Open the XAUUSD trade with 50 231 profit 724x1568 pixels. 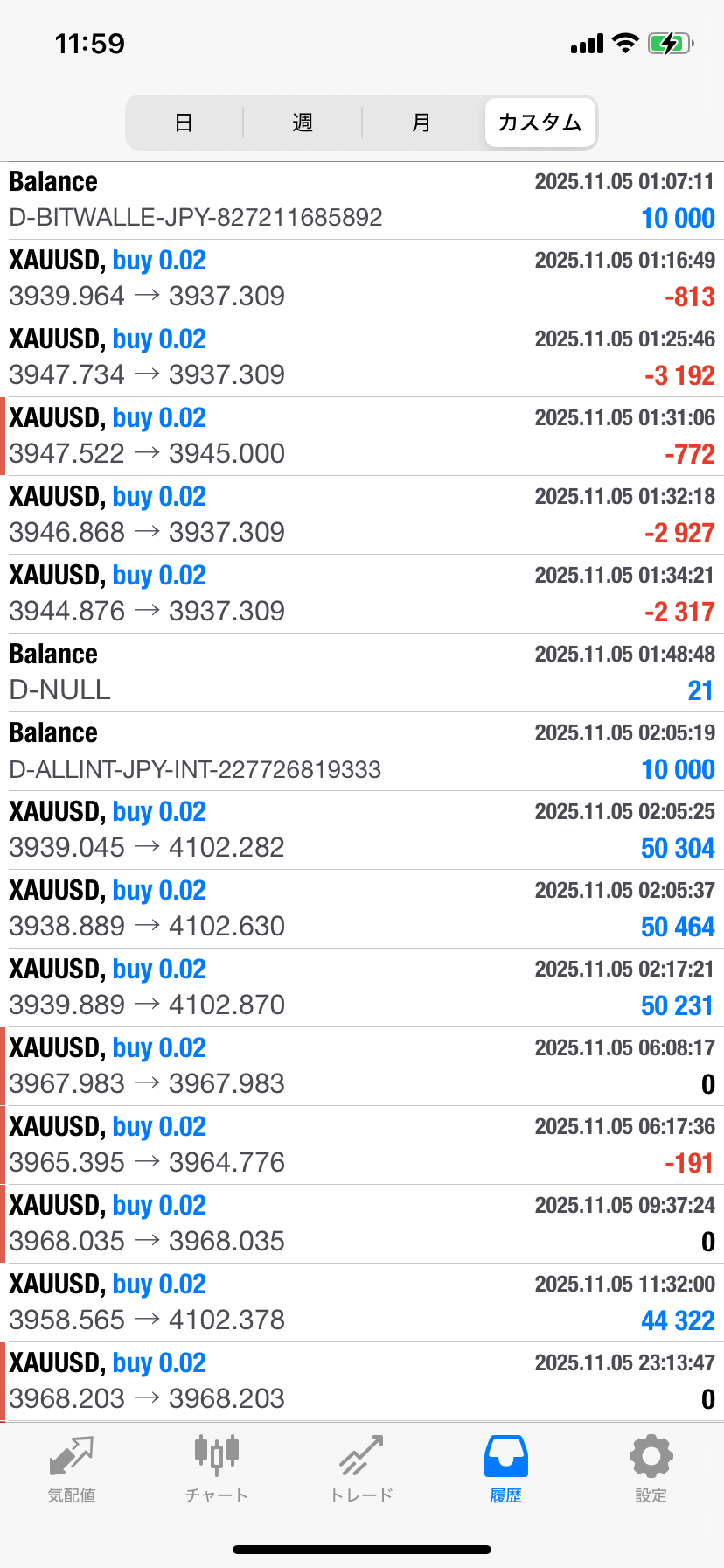pyautogui.click(x=362, y=987)
